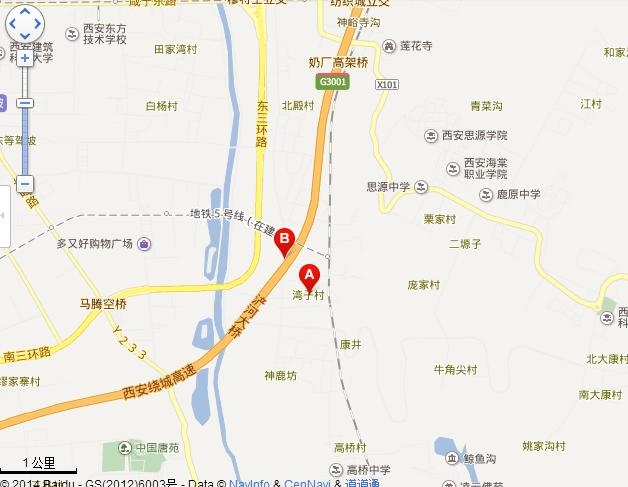The image size is (628, 487).
Task: Pan the map left with the left arrow
Action: pos(12,24)
